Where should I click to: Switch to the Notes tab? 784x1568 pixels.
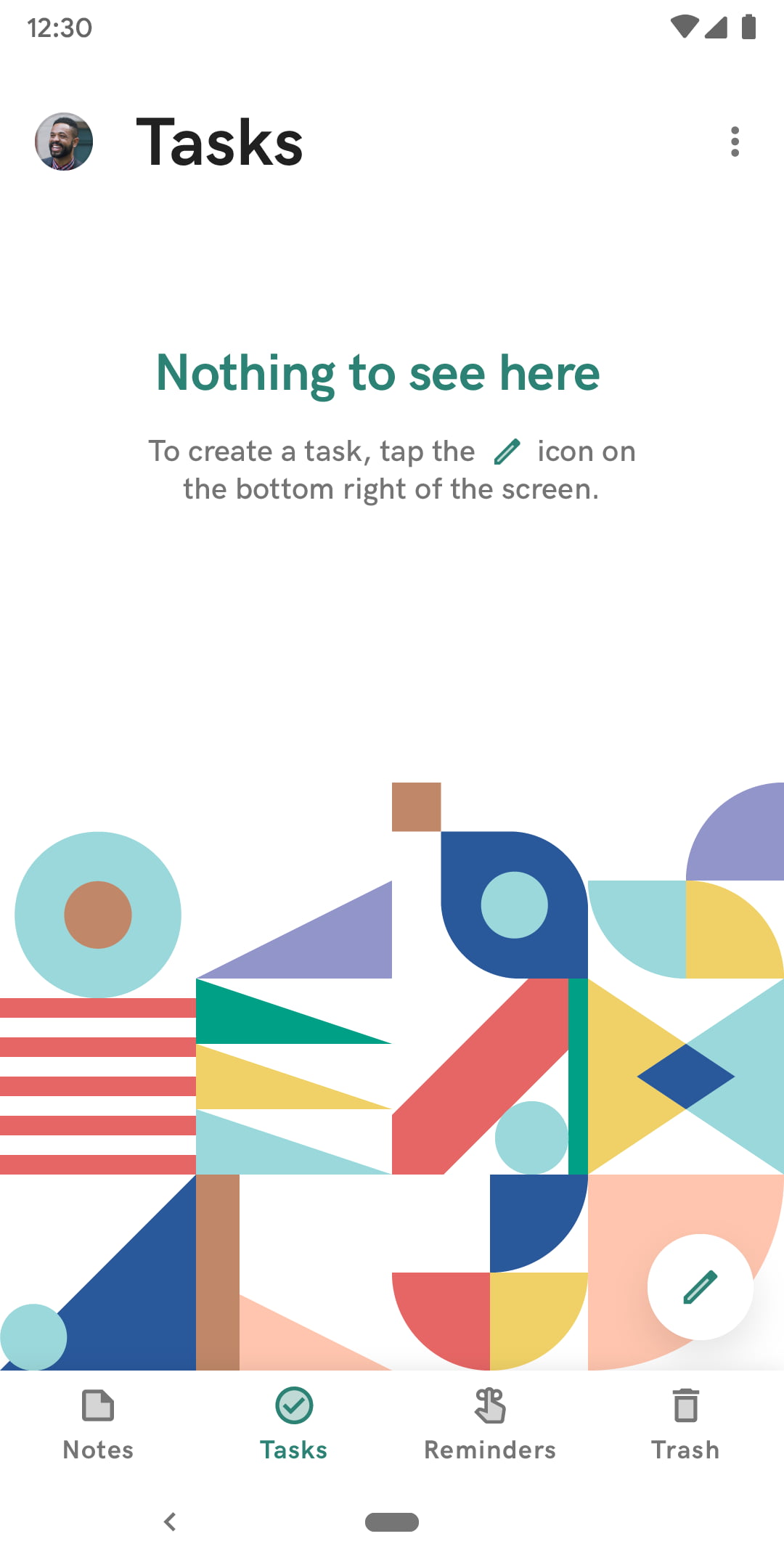pyautogui.click(x=98, y=1424)
